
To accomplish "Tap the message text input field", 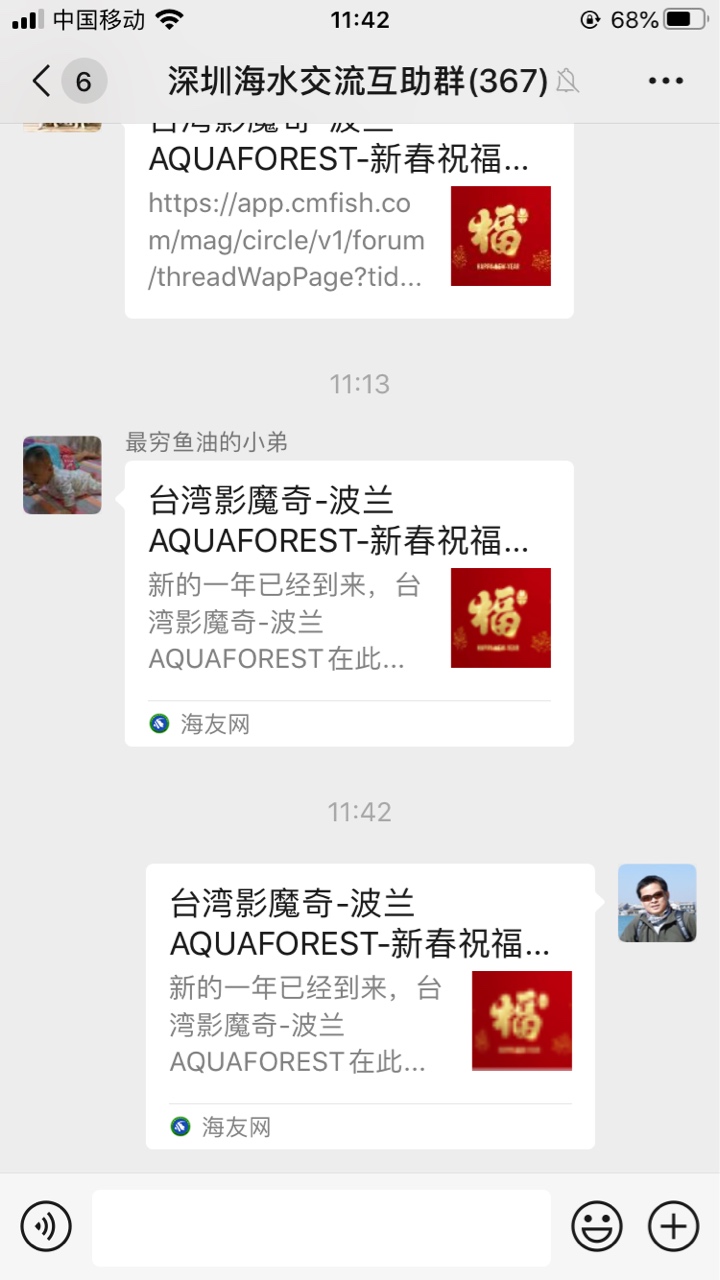I will (321, 1228).
